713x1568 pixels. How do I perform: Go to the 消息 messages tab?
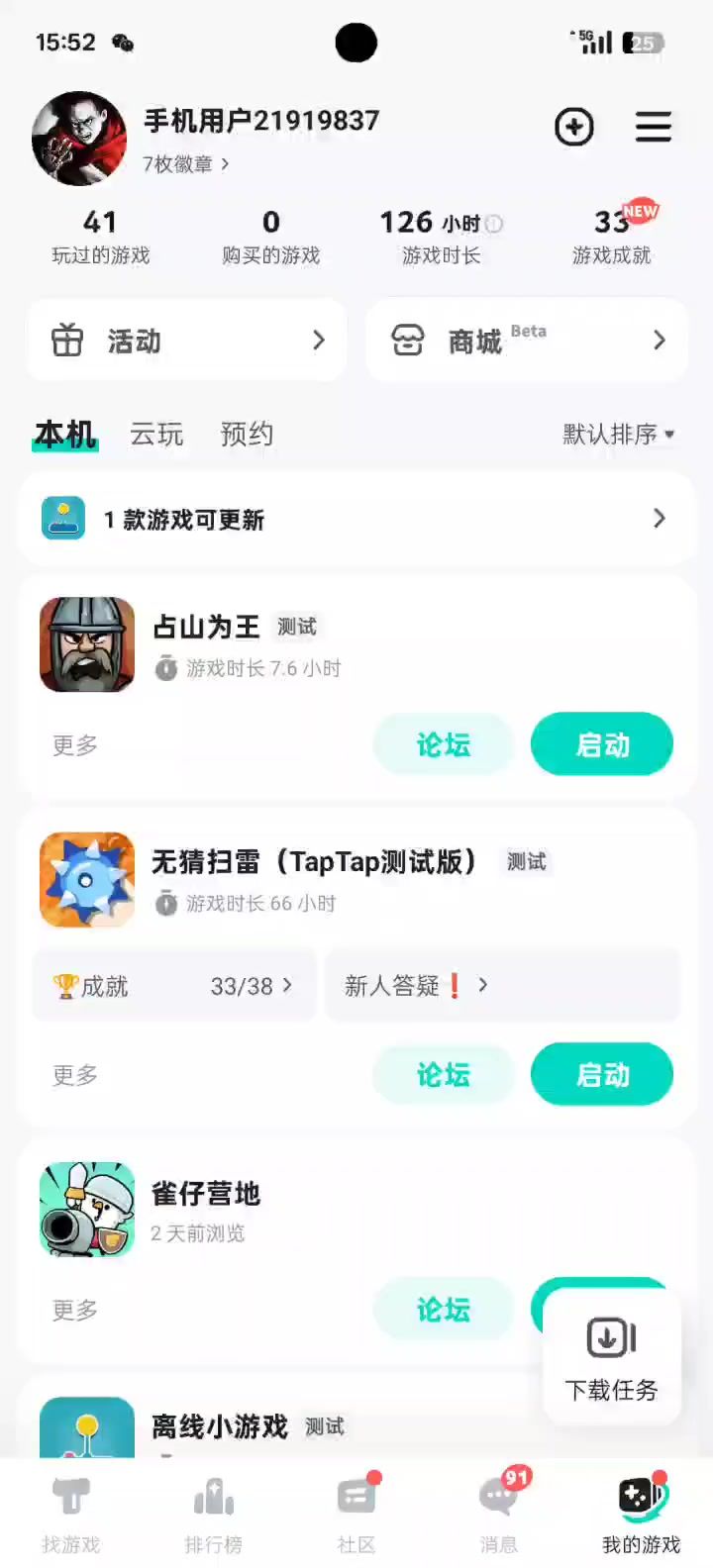[x=499, y=1515]
